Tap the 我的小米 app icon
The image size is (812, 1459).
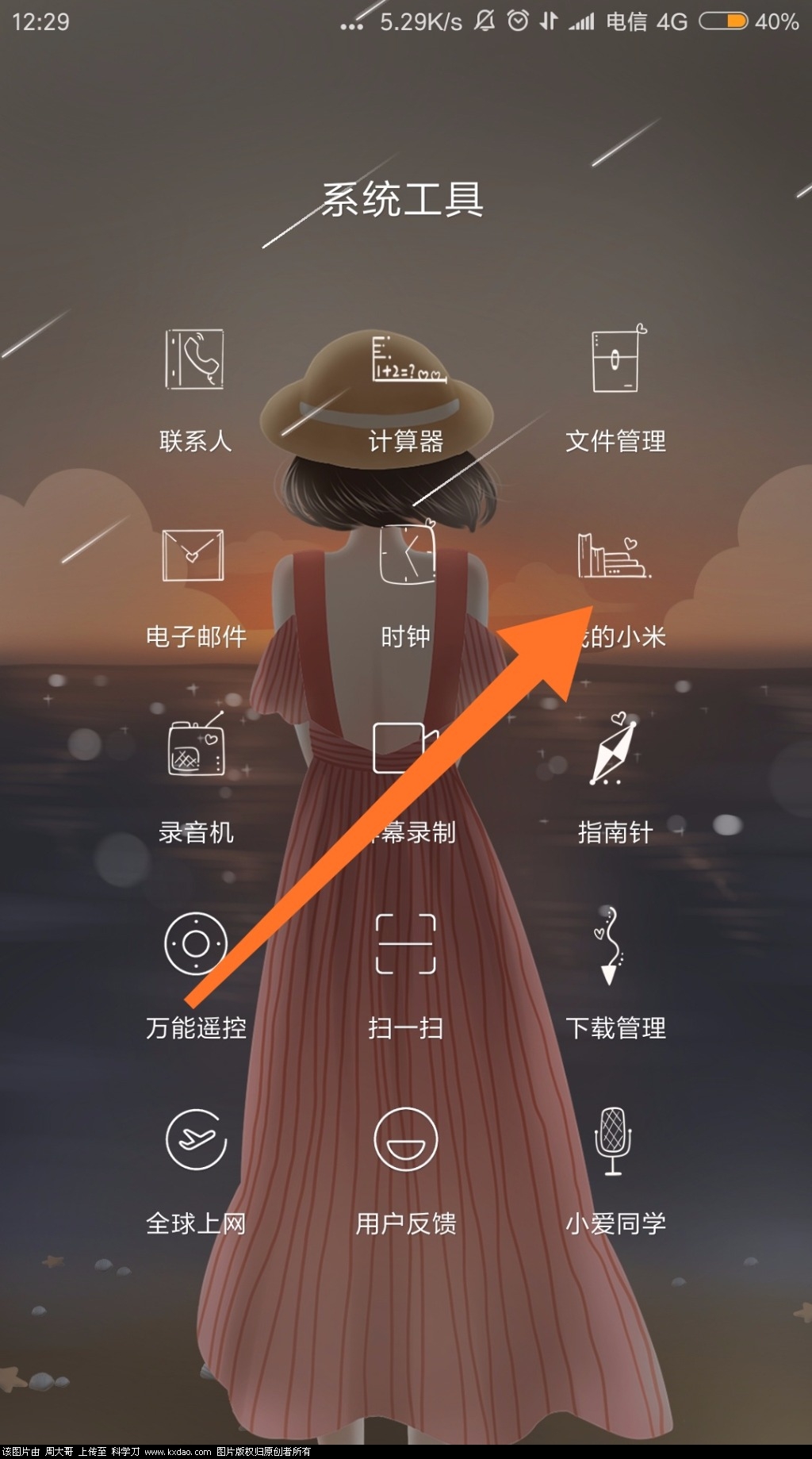coord(615,555)
